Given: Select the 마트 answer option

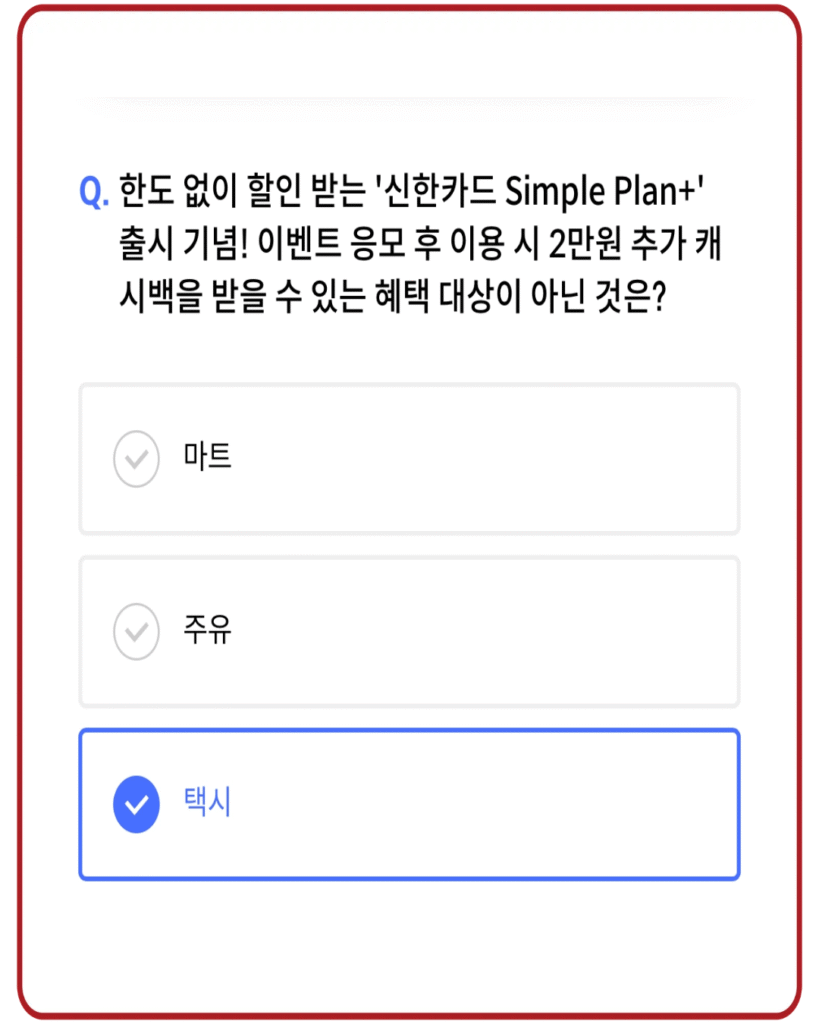Looking at the screenshot, I should (409, 459).
